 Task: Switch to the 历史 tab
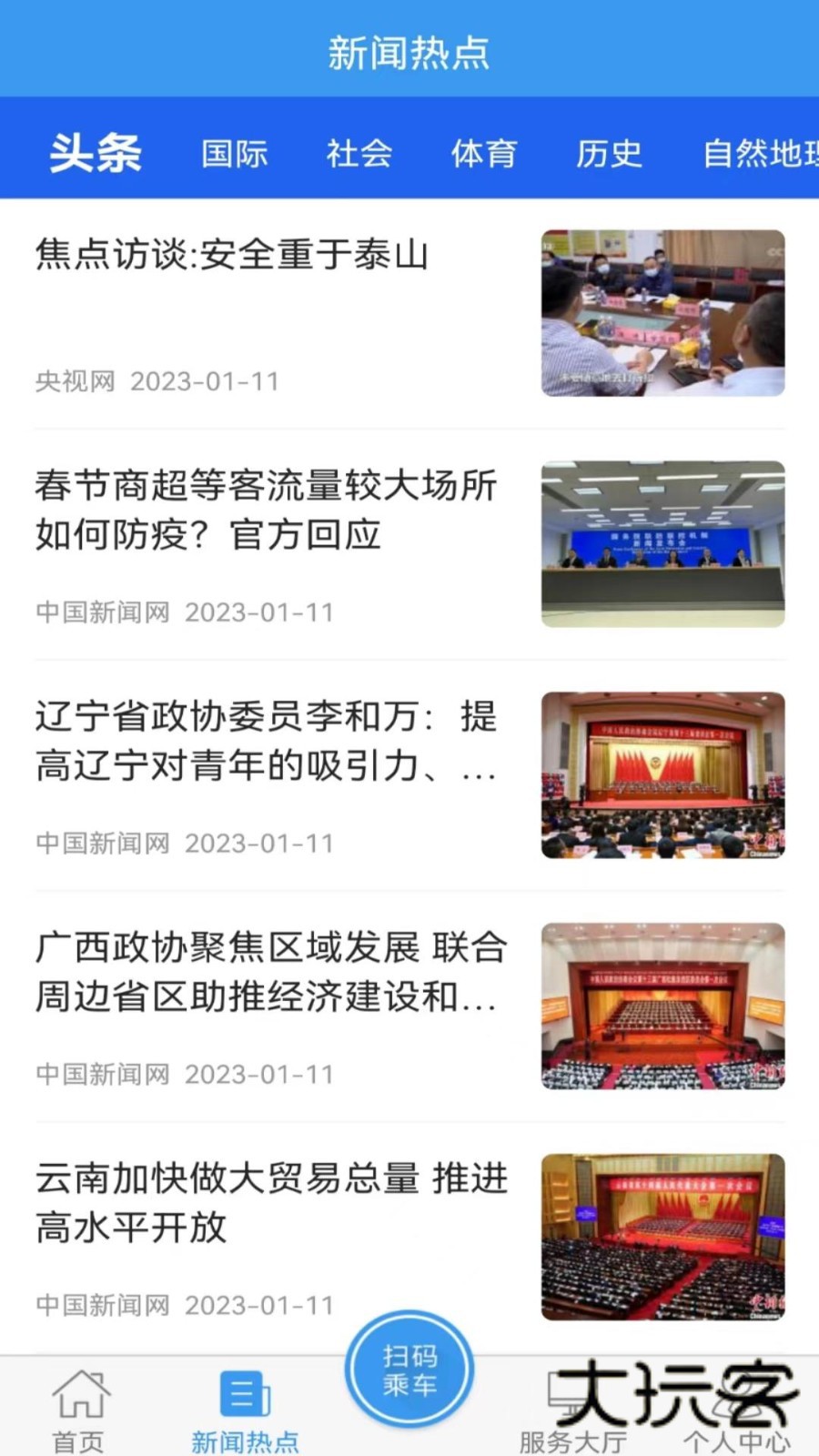tap(609, 153)
